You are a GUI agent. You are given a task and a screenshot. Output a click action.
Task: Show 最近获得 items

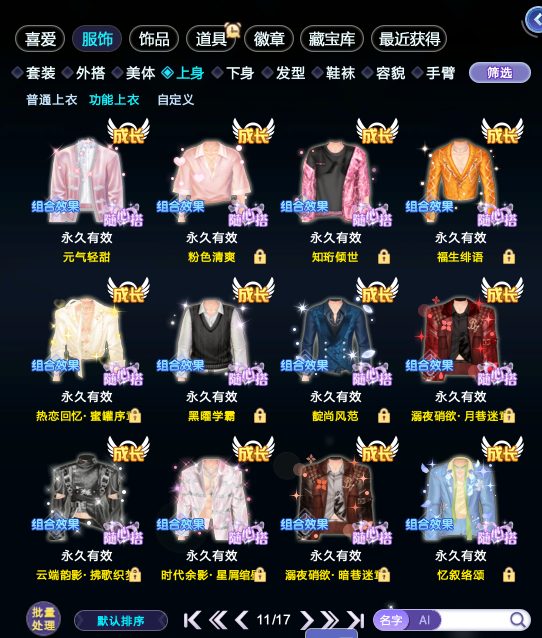tap(409, 39)
